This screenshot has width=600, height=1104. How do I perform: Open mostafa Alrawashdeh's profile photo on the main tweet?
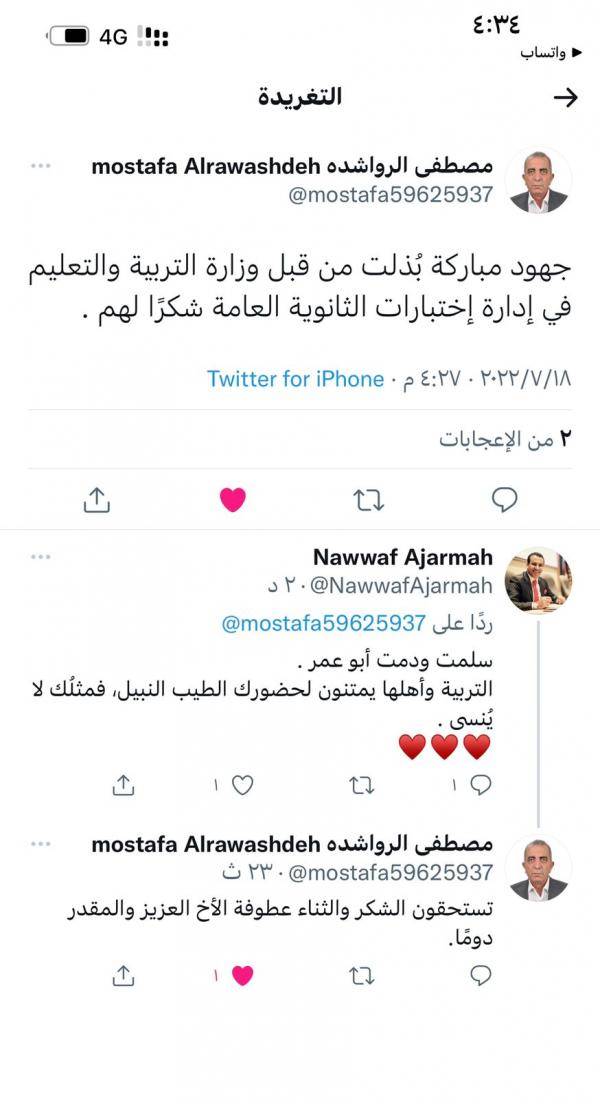coord(540,181)
